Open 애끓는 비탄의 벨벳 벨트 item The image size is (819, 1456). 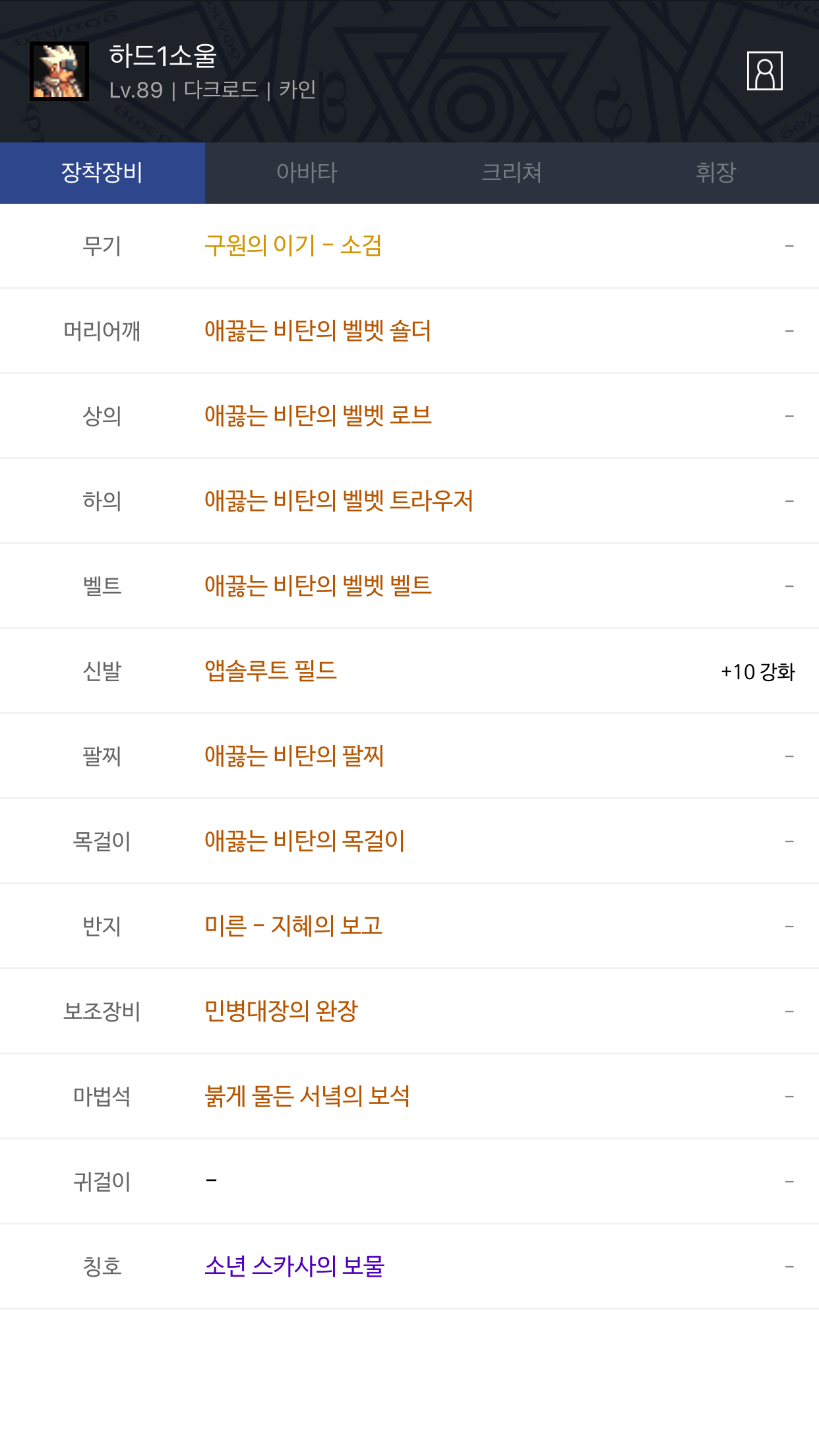tap(317, 586)
